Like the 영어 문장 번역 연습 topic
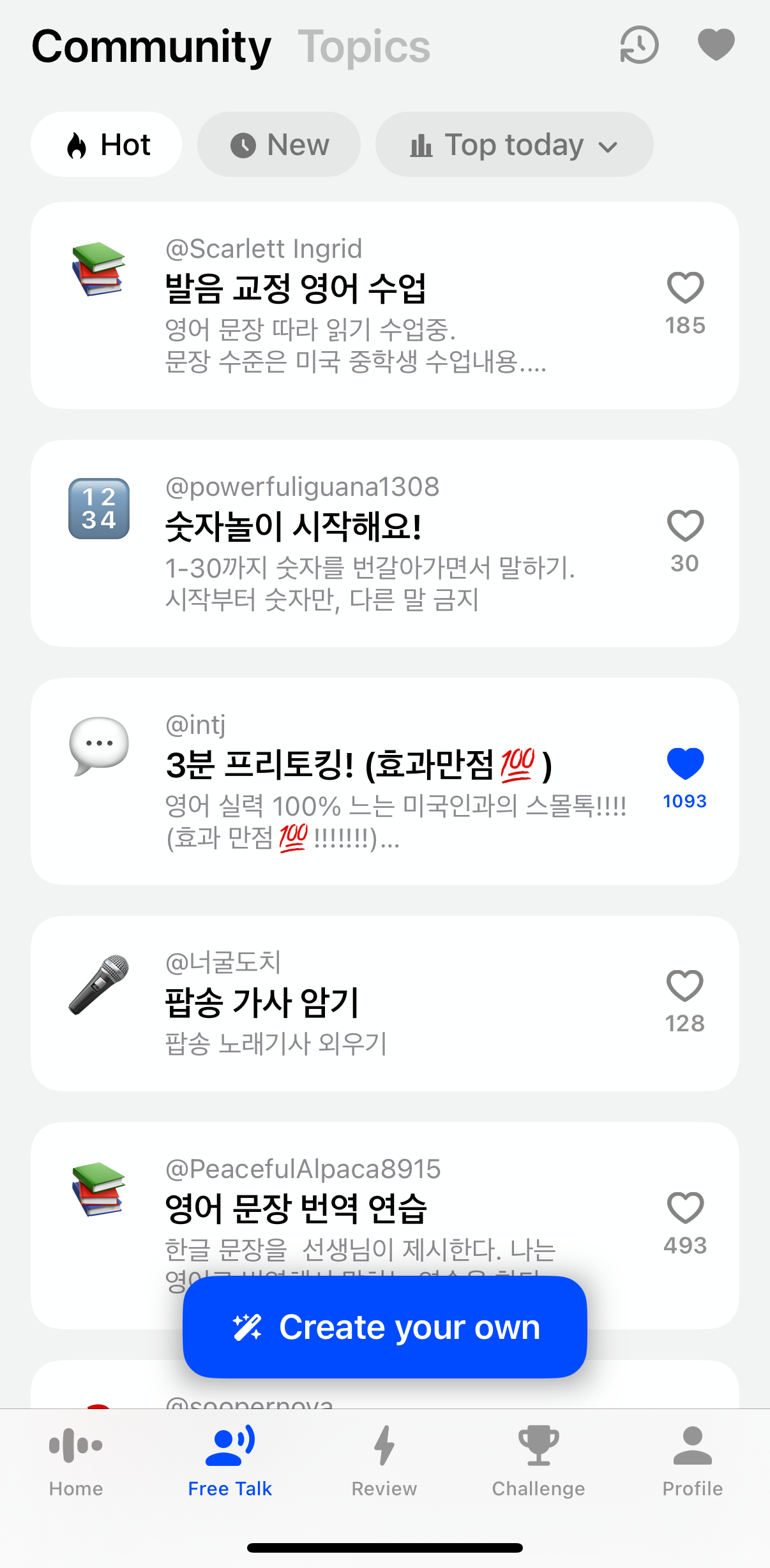 click(x=685, y=1208)
